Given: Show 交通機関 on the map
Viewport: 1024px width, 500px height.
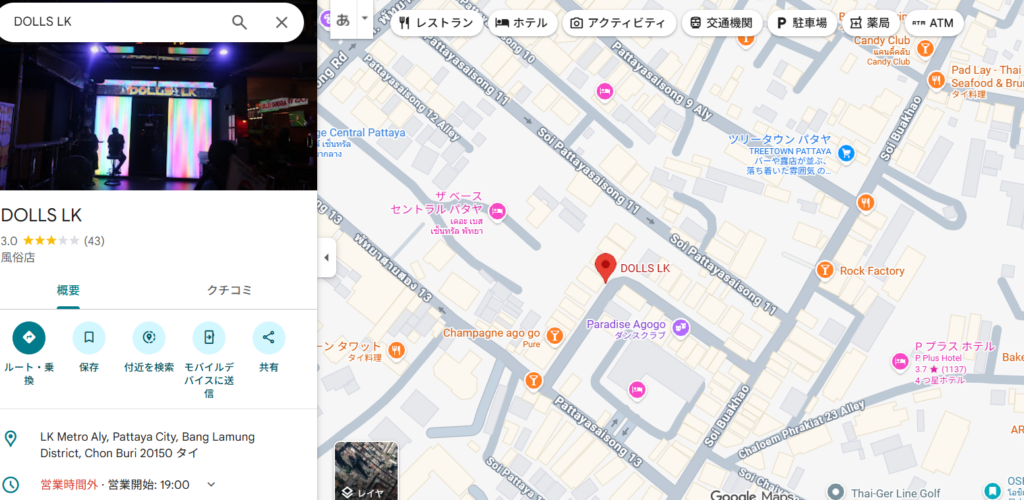Looking at the screenshot, I should coord(721,22).
